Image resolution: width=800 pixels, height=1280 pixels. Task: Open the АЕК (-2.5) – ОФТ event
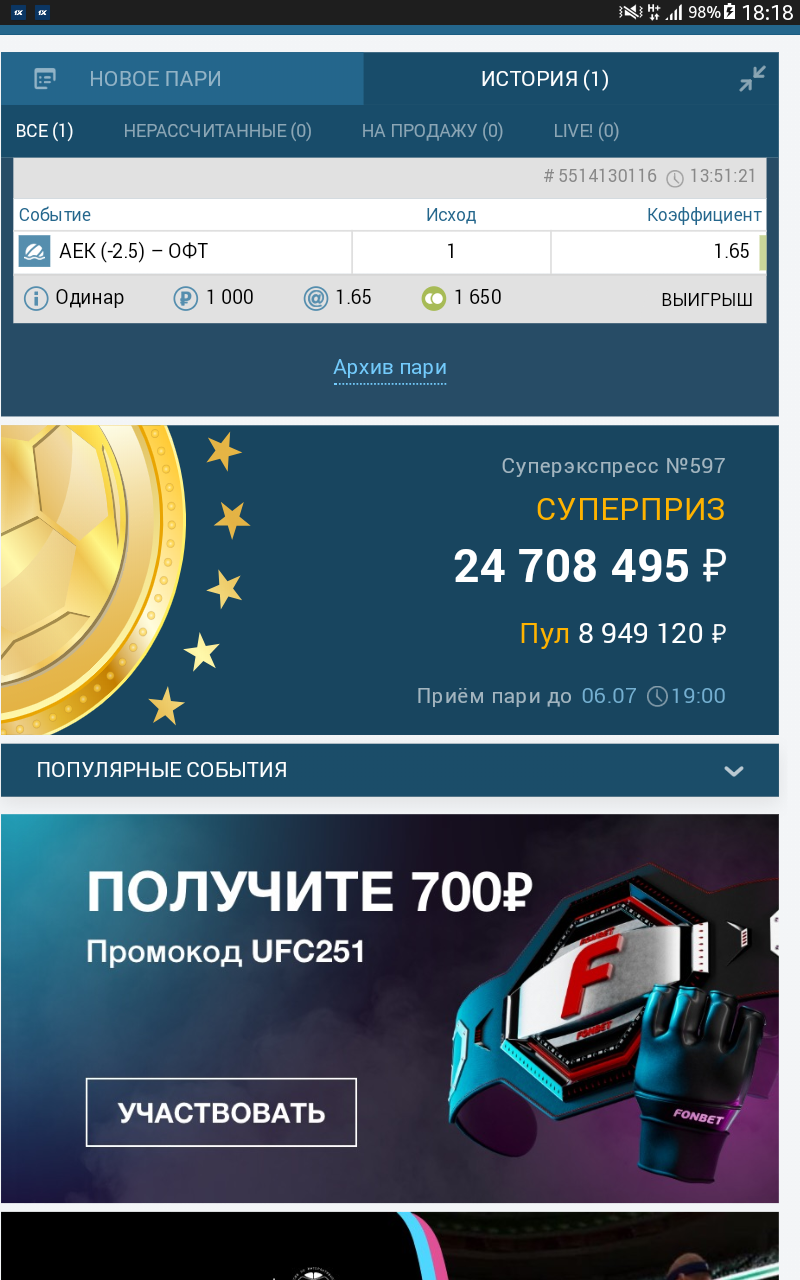tap(134, 252)
